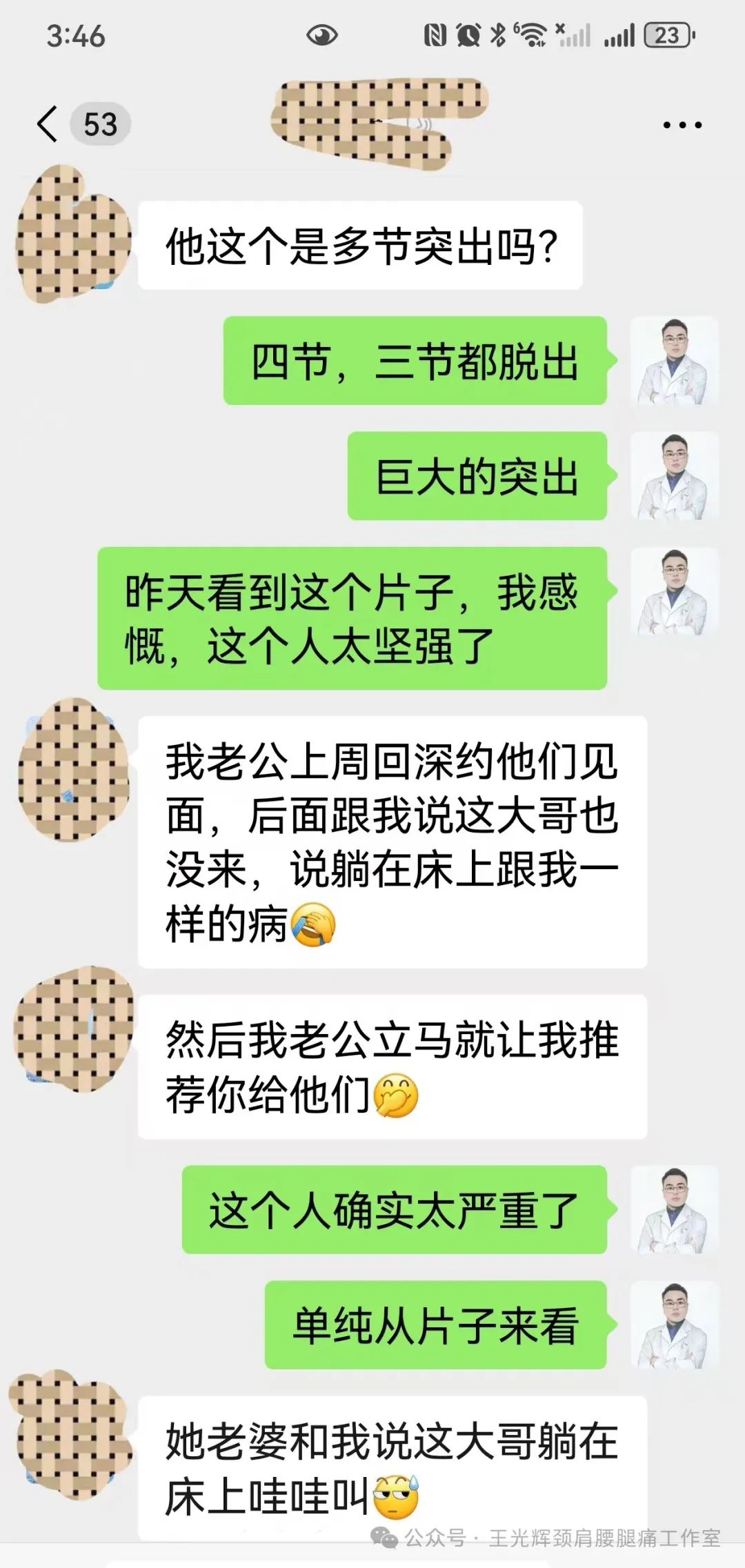Screen dimensions: 745x1568
Task: View contact's avatar beside "他这个是多节突出吗?"
Action: coord(72,235)
